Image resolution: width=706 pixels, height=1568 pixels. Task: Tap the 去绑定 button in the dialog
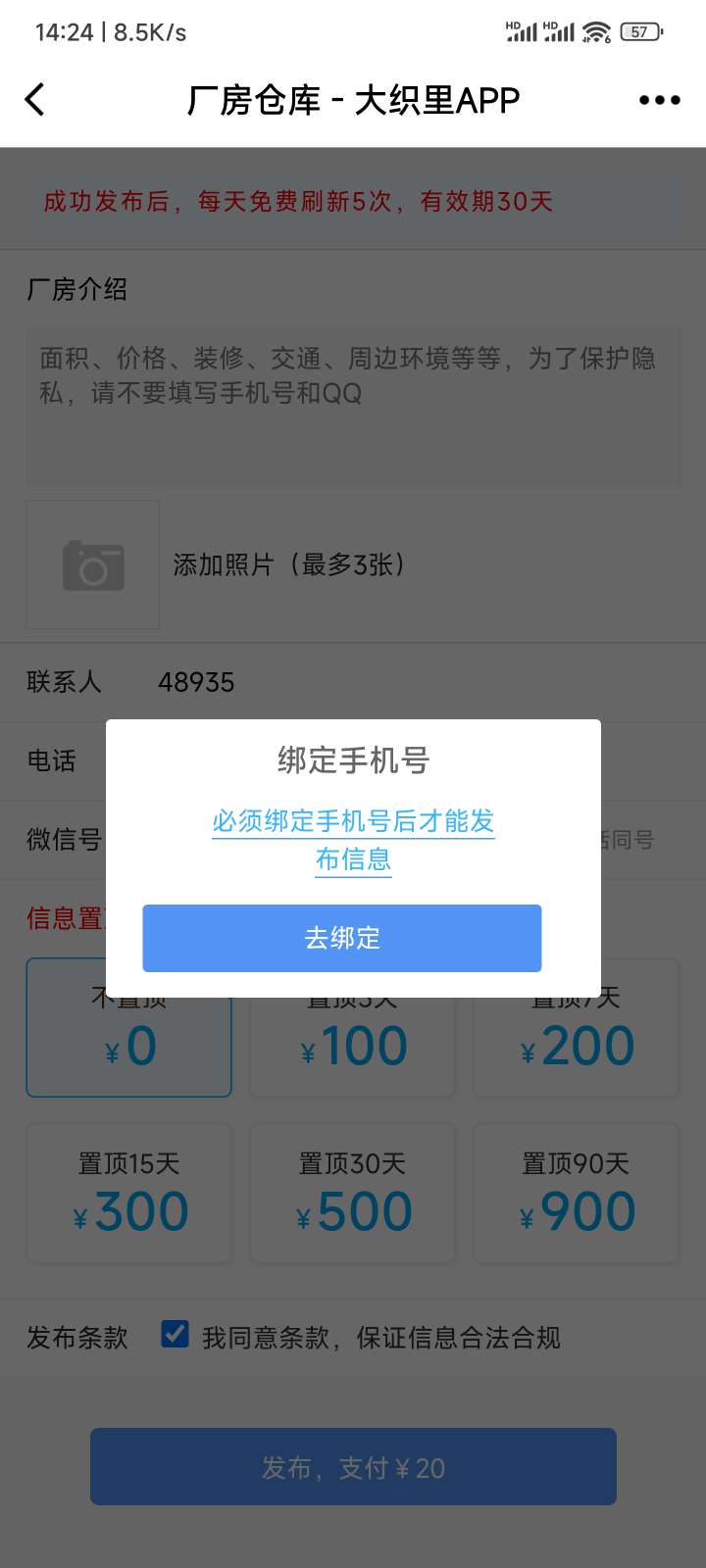pyautogui.click(x=341, y=938)
